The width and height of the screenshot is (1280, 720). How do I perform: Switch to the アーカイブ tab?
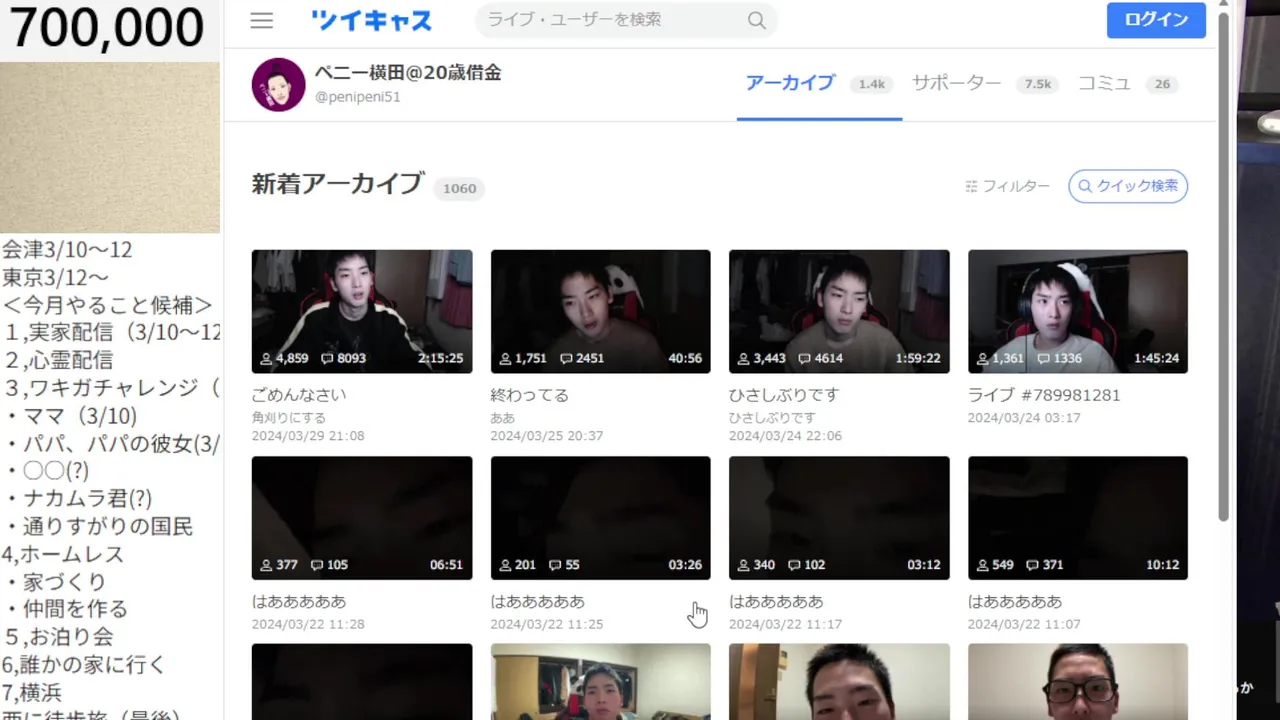point(790,84)
